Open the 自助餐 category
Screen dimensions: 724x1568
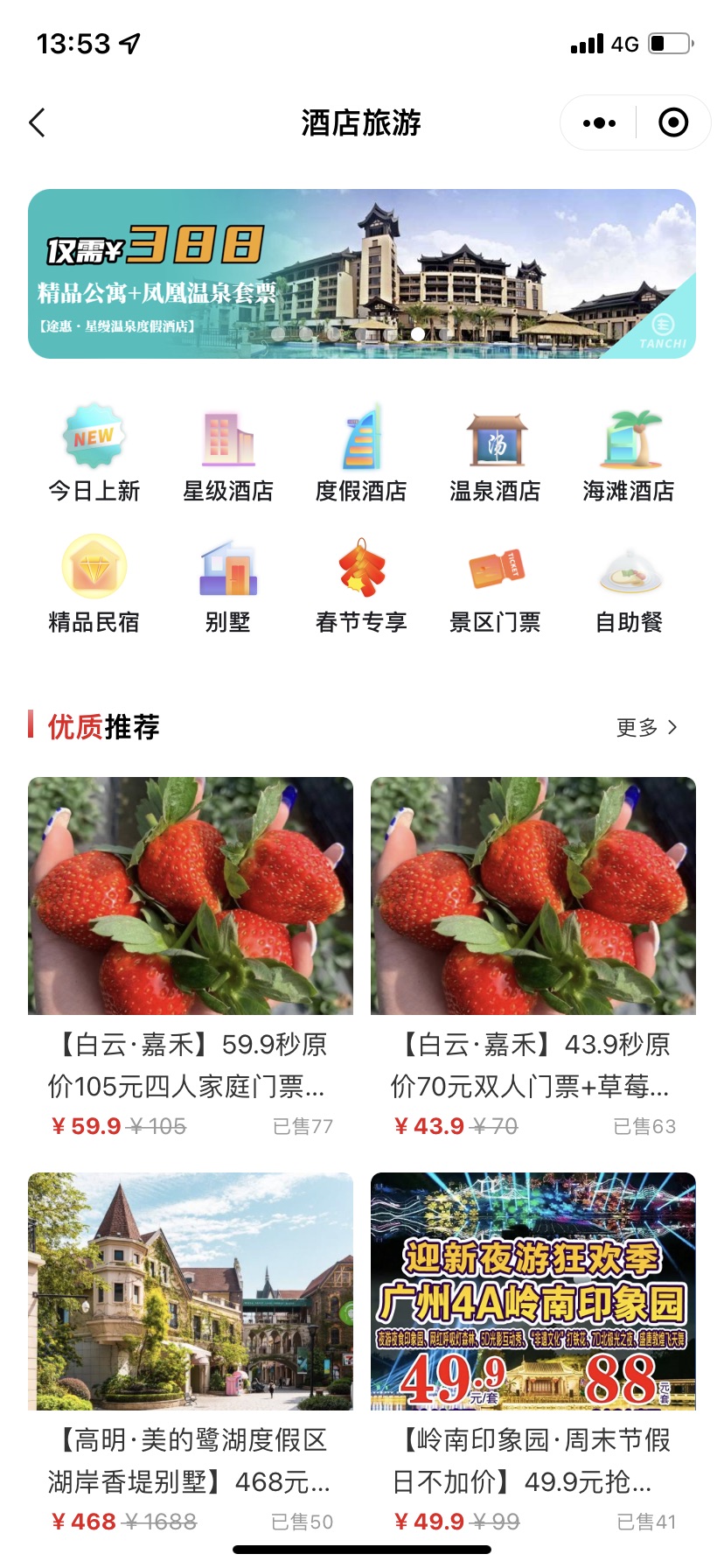629,585
